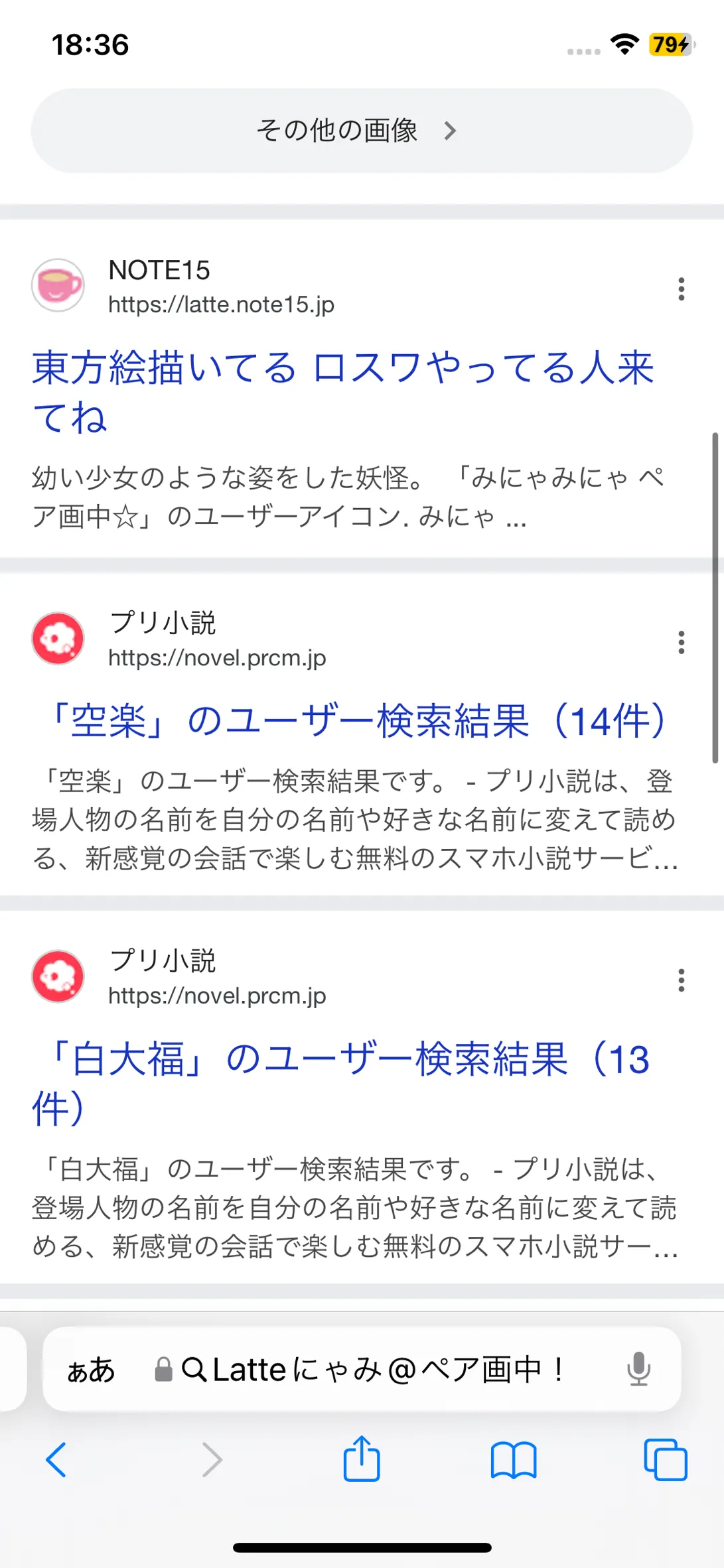Open the 「空楽」のユーザー検索結果 link

(x=357, y=721)
